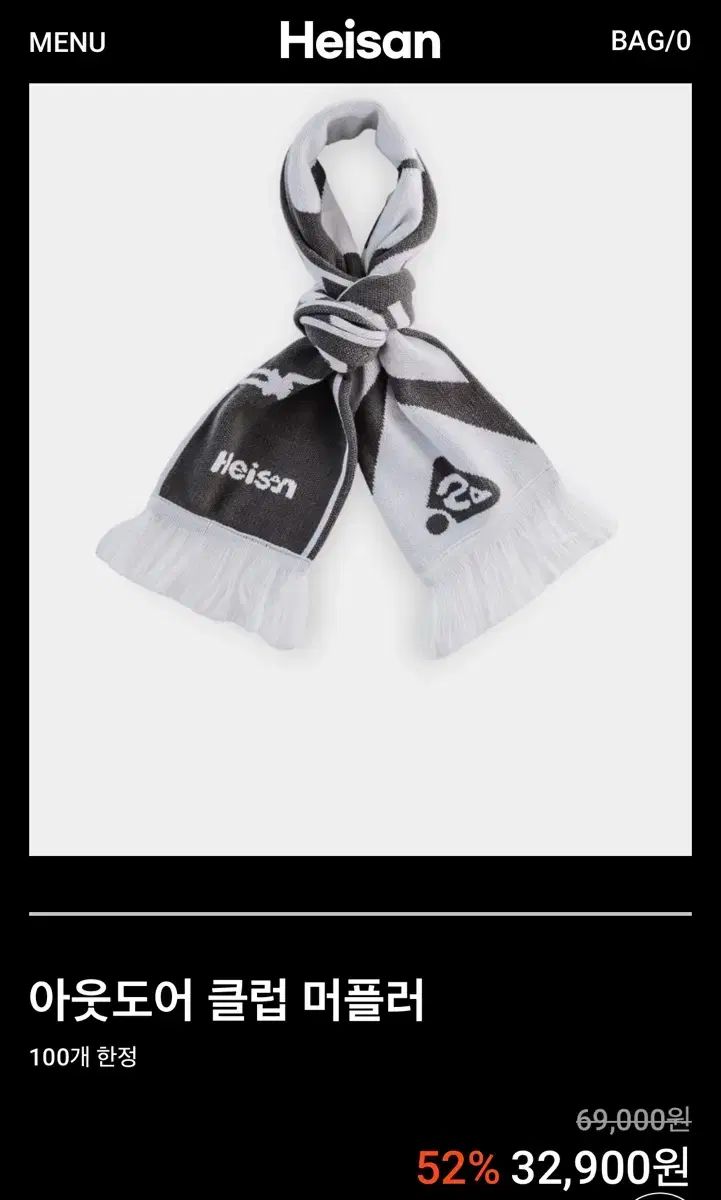View the muffler product photo
This screenshot has width=721, height=1200.
360,469
